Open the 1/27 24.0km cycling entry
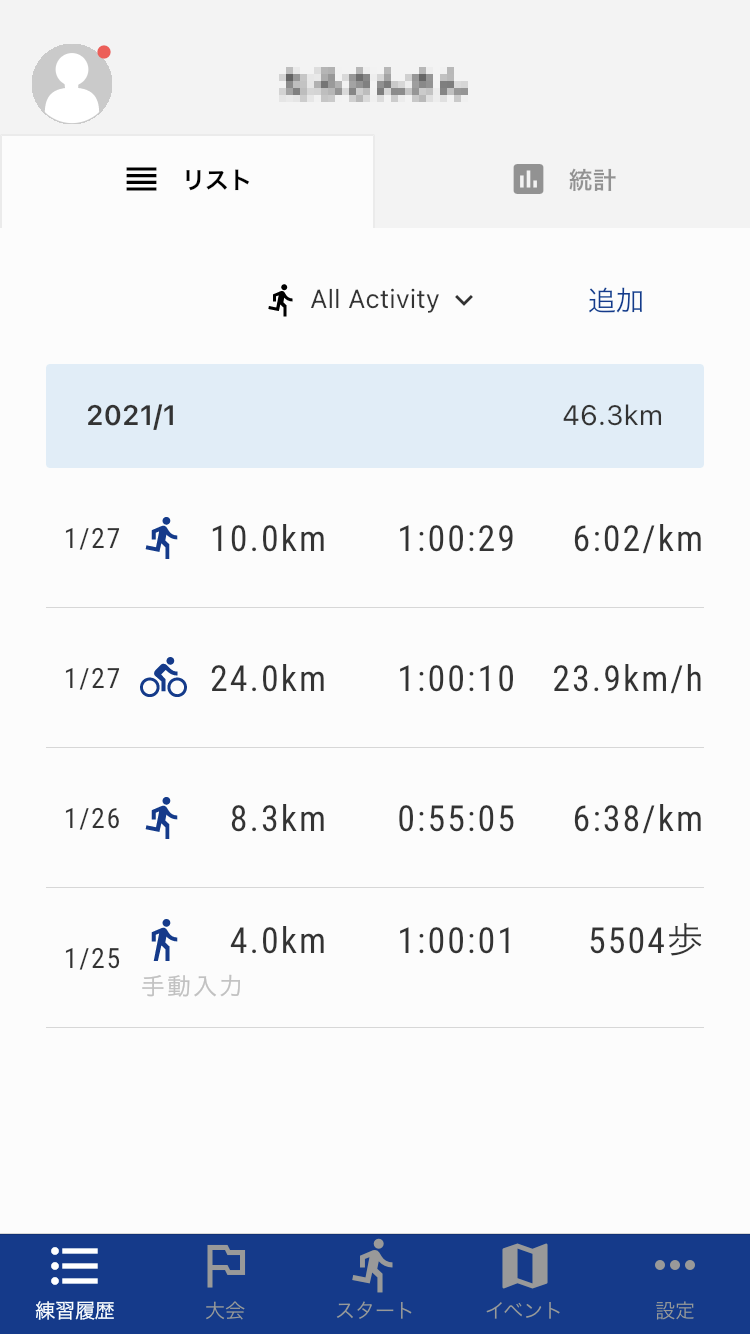 (375, 679)
